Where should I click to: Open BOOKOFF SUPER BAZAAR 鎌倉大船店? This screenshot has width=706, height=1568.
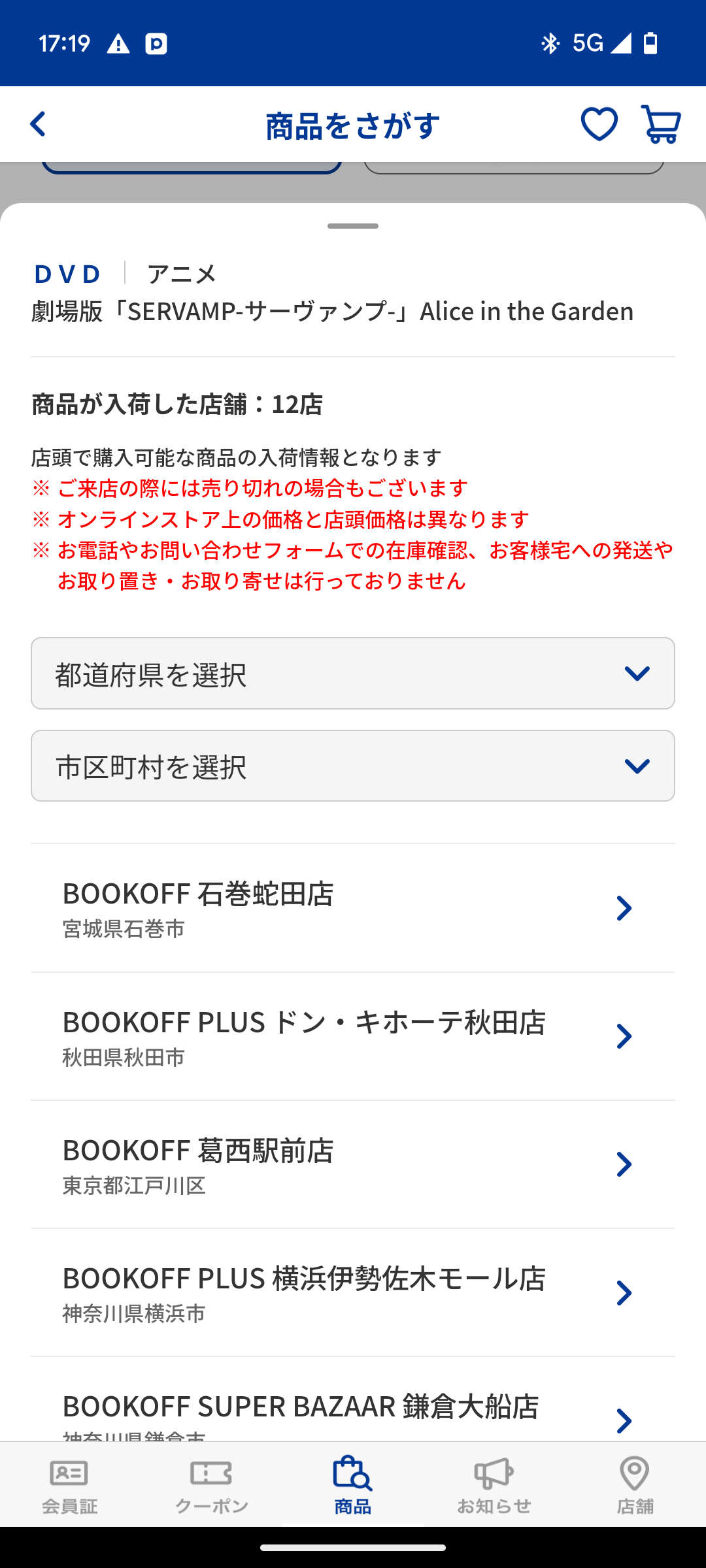[353, 1400]
